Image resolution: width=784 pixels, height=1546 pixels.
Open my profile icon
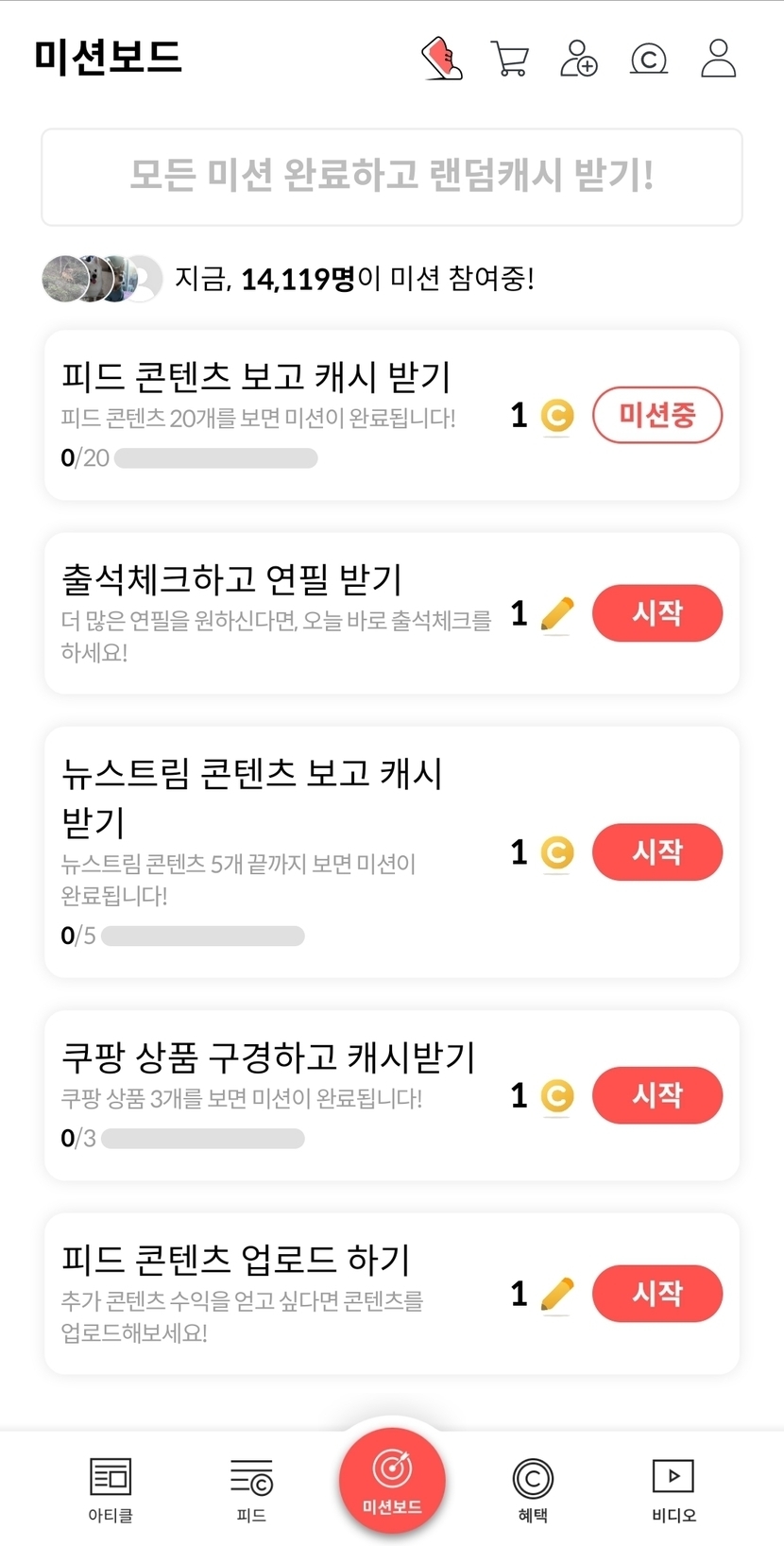pos(718,59)
